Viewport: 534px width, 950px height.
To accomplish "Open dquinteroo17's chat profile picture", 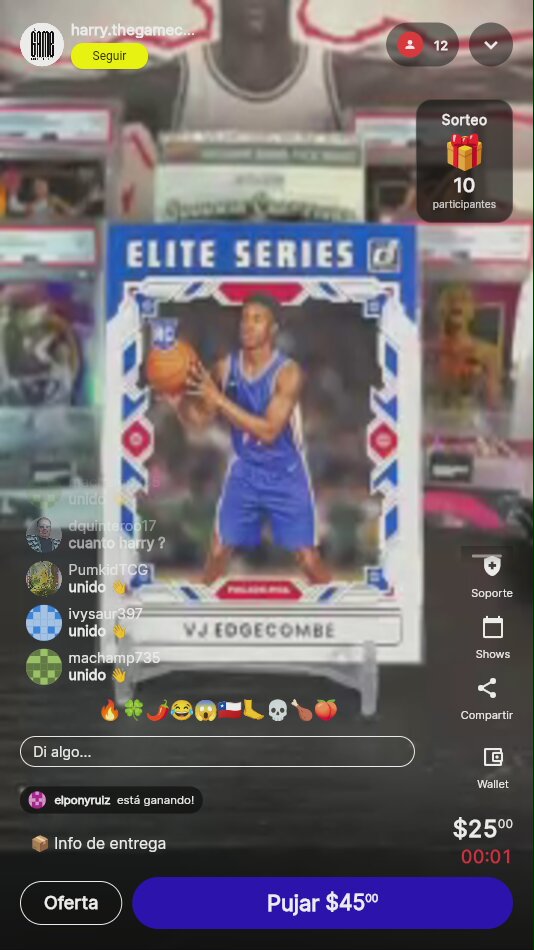I will (44, 535).
